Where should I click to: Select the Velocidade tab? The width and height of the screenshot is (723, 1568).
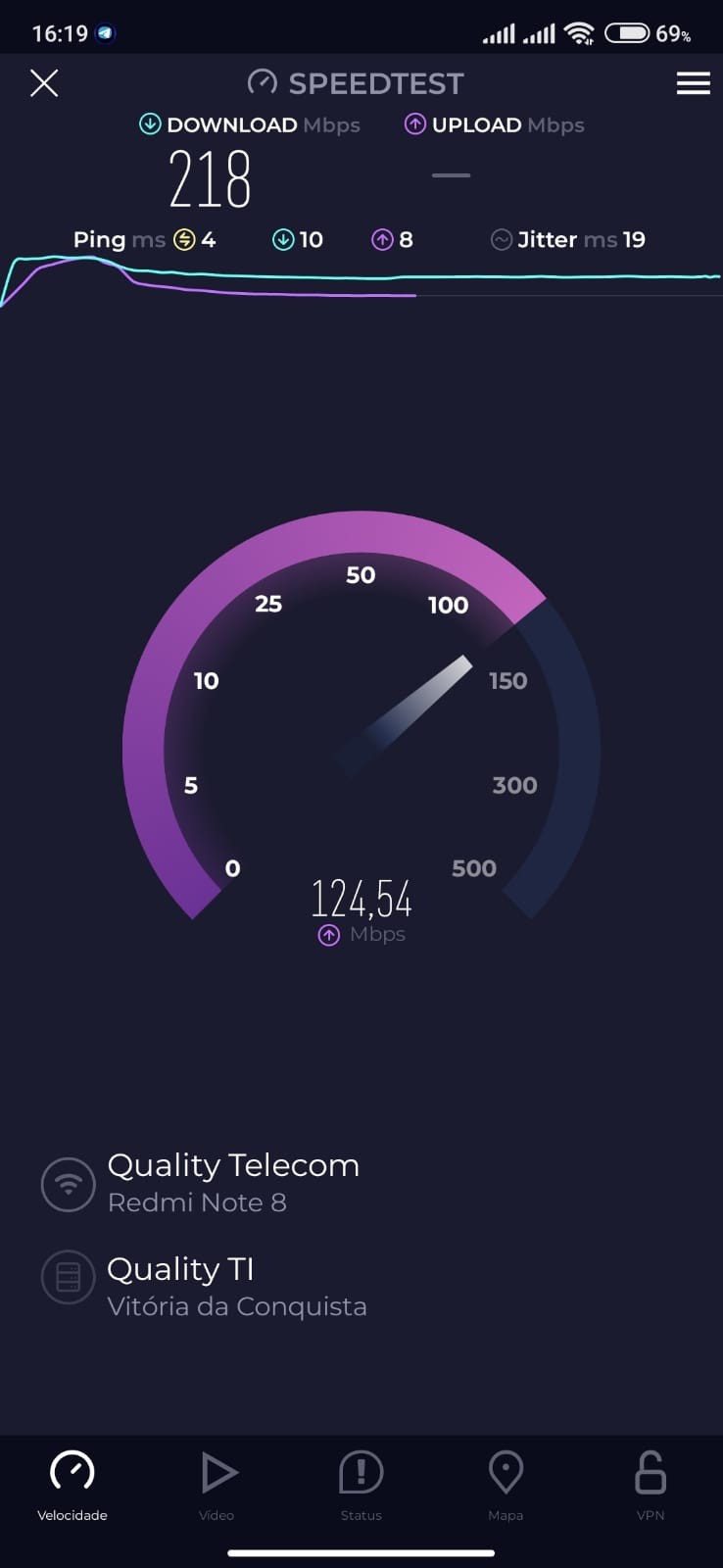point(72,1485)
